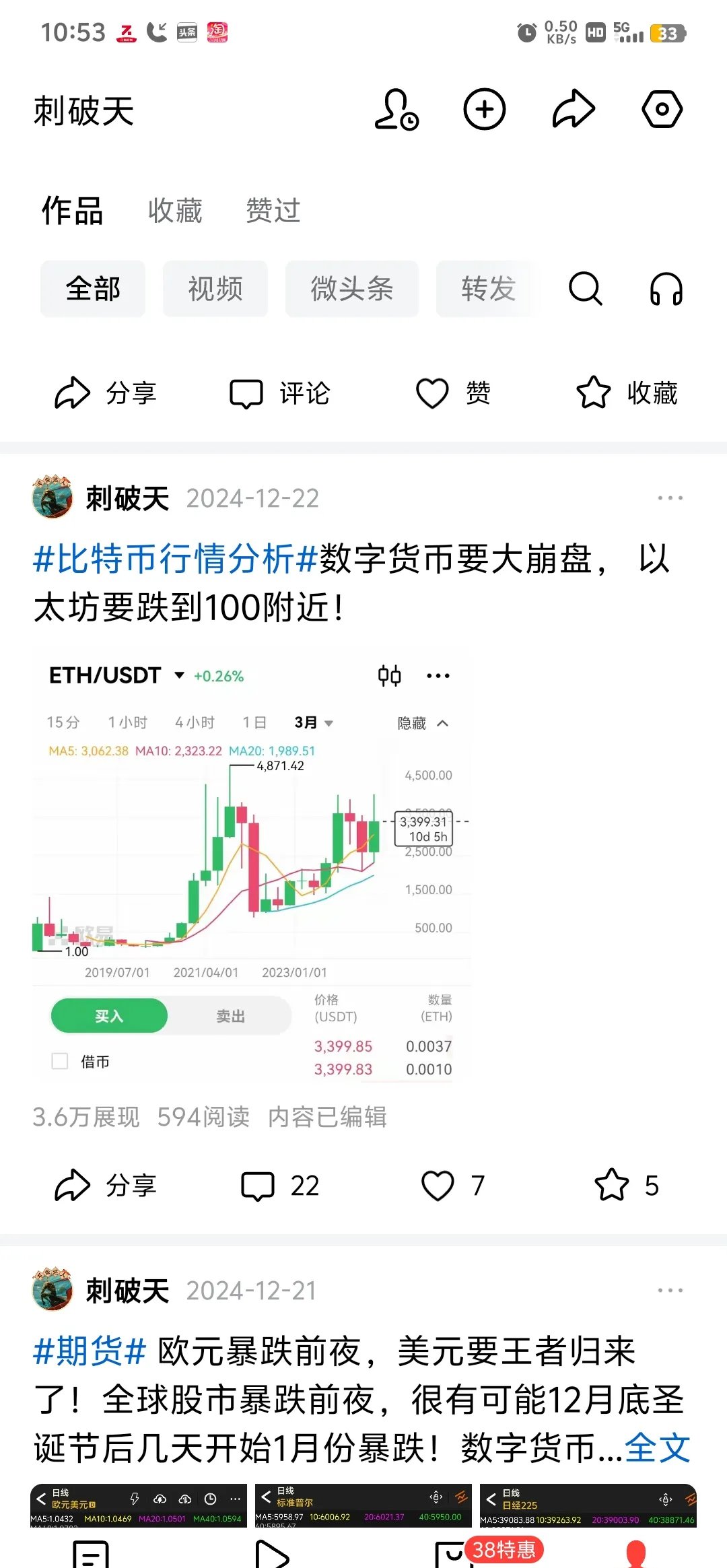The height and width of the screenshot is (1568, 727).
Task: Open more options on the 2024-12-22 post
Action: tap(670, 498)
